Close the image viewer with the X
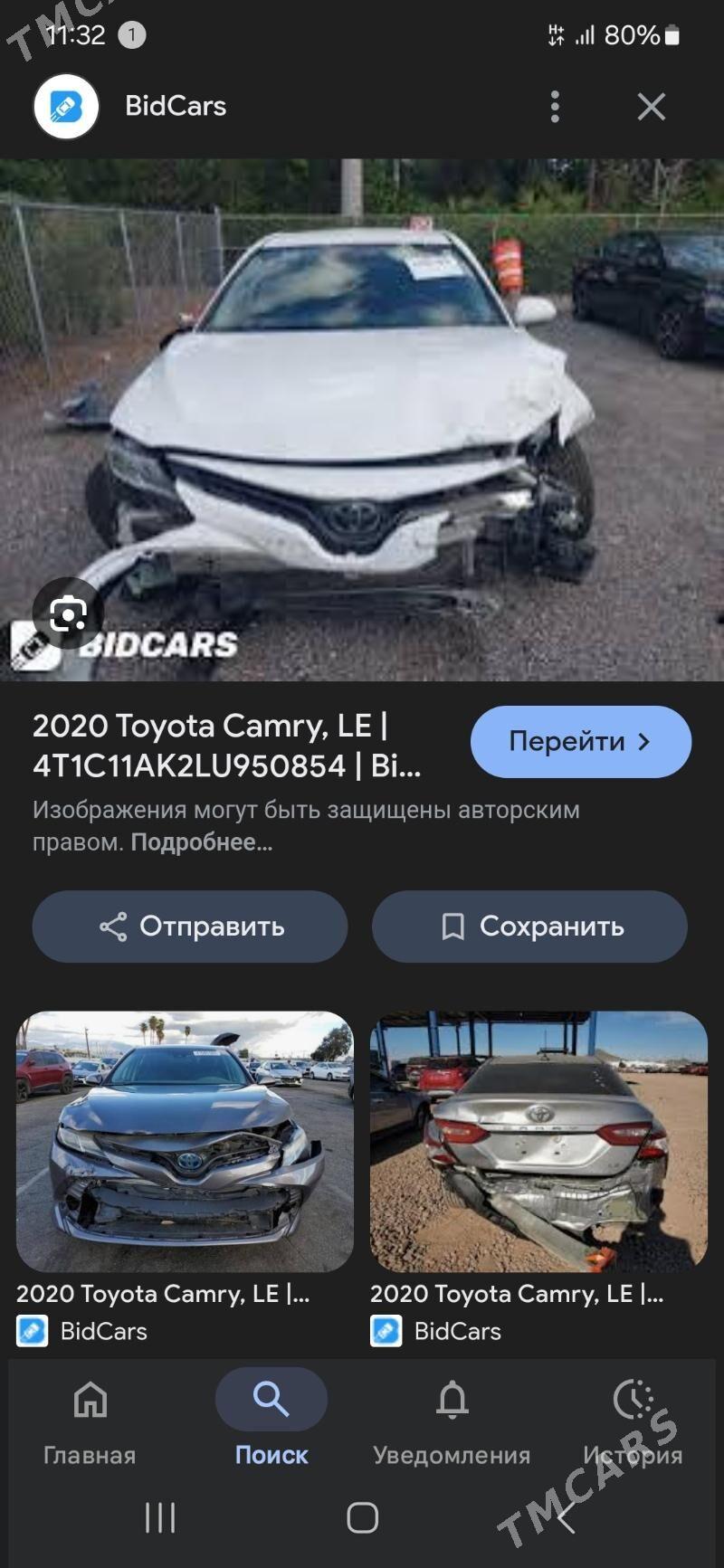The height and width of the screenshot is (1568, 724). coord(651,106)
